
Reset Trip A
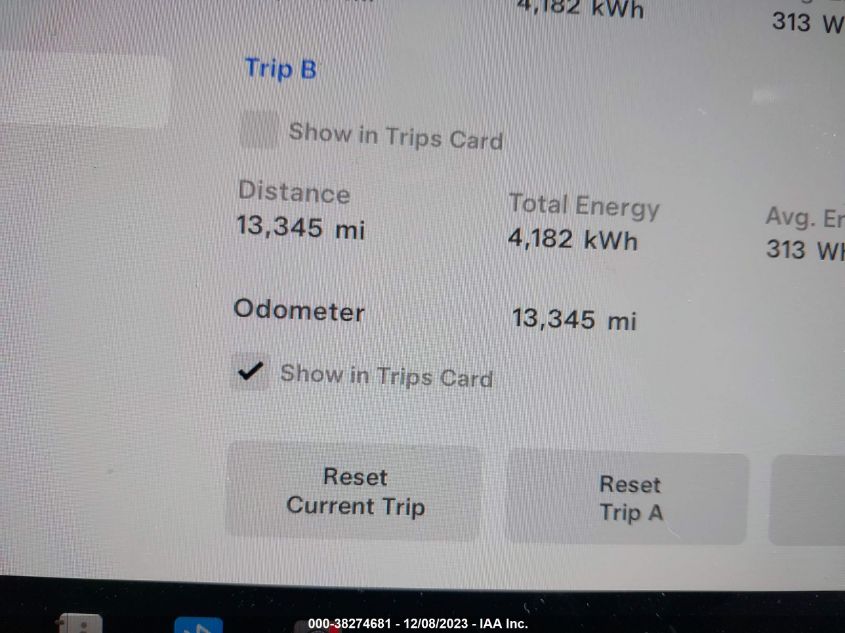[629, 498]
